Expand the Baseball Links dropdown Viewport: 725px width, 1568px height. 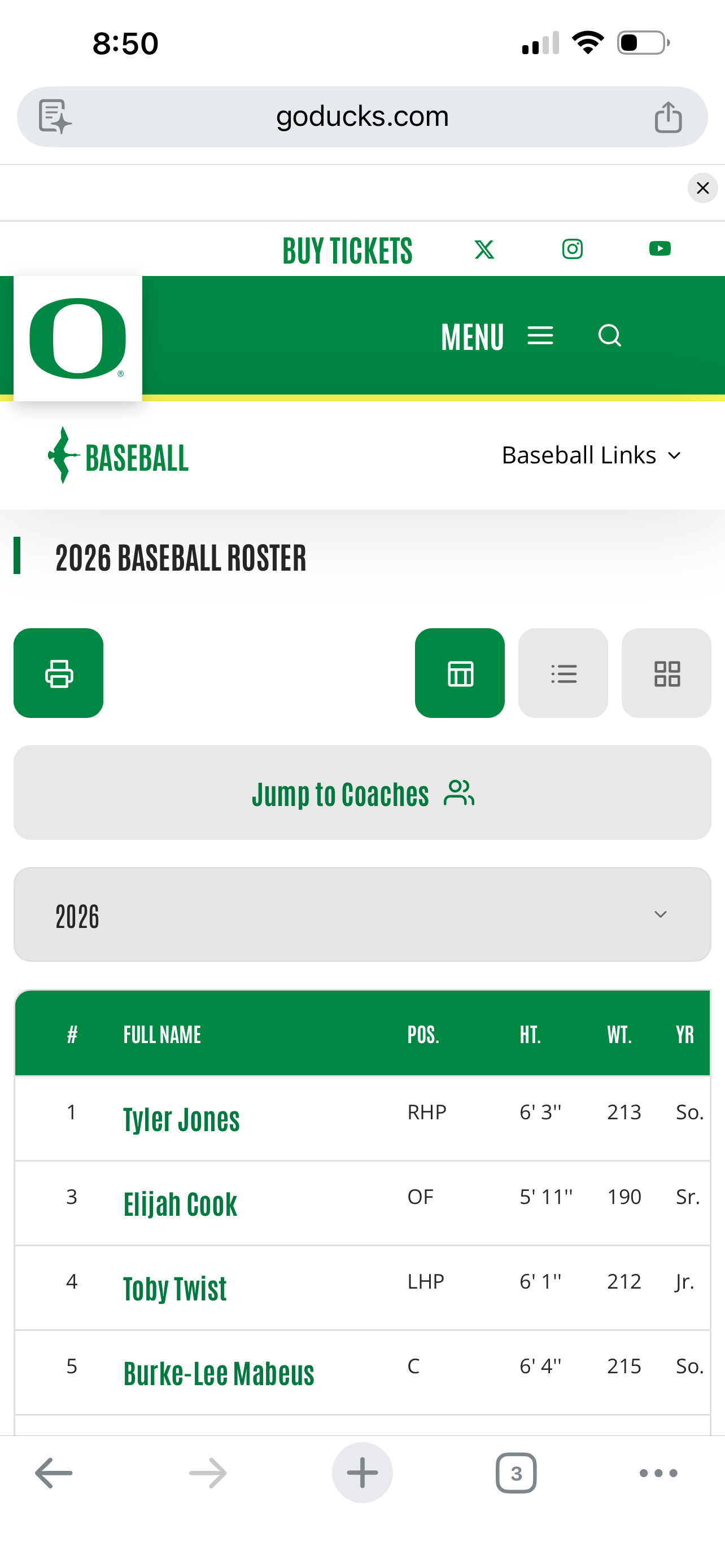tap(591, 455)
